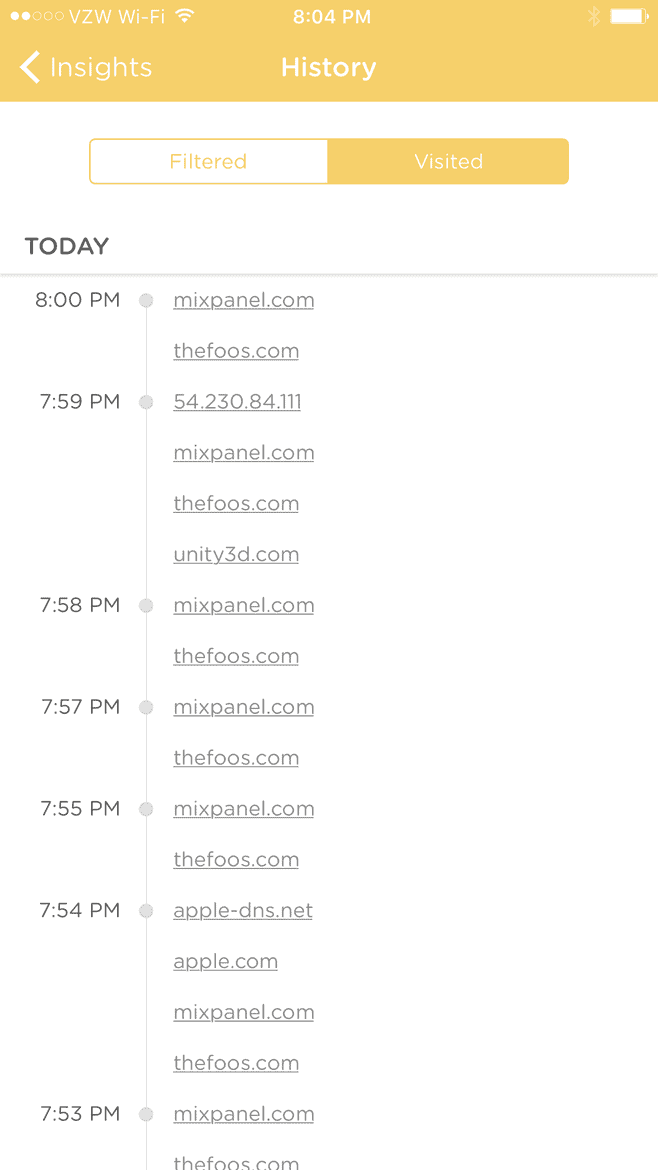The width and height of the screenshot is (658, 1170).
Task: Open the apple.com link
Action: [225, 961]
